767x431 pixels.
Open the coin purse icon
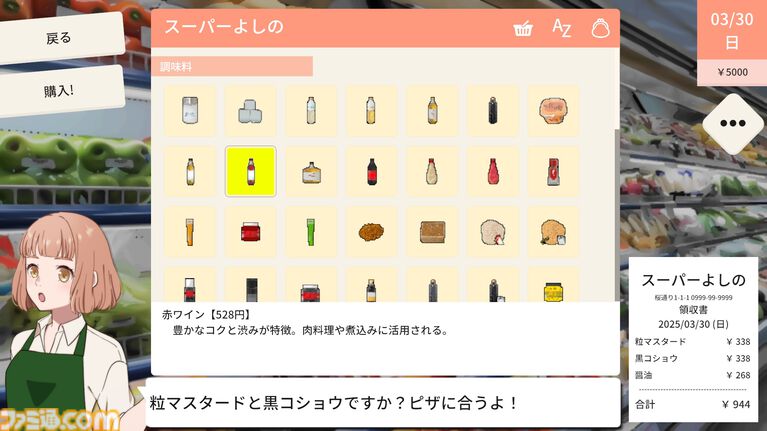tap(600, 28)
